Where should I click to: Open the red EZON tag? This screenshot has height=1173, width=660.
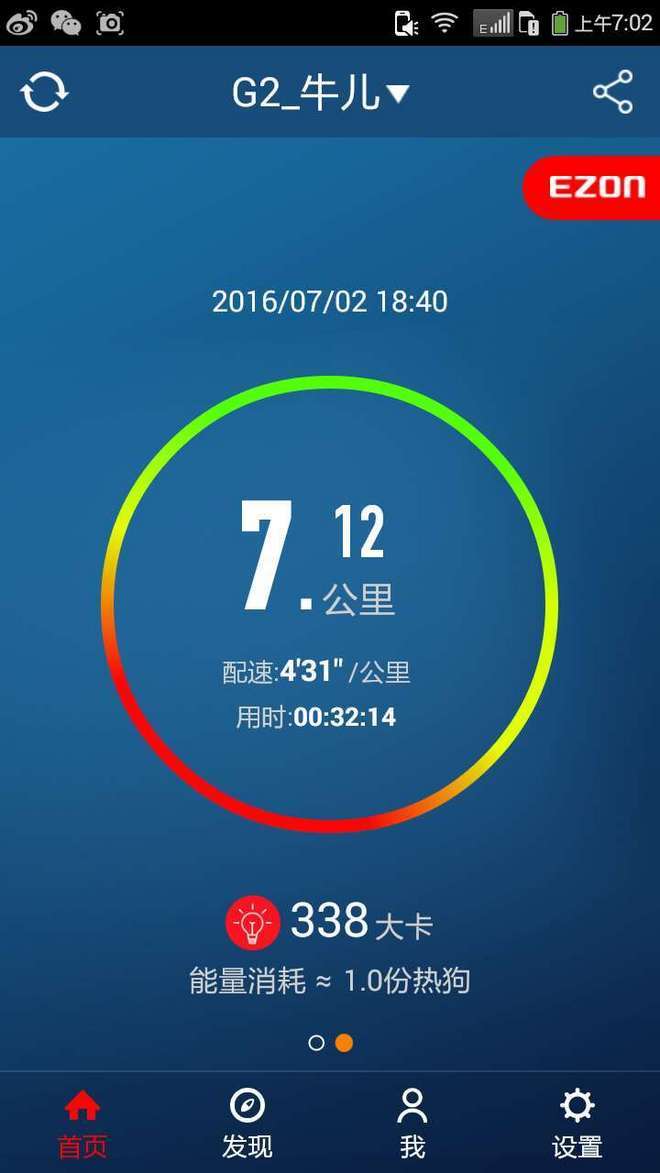pos(592,187)
